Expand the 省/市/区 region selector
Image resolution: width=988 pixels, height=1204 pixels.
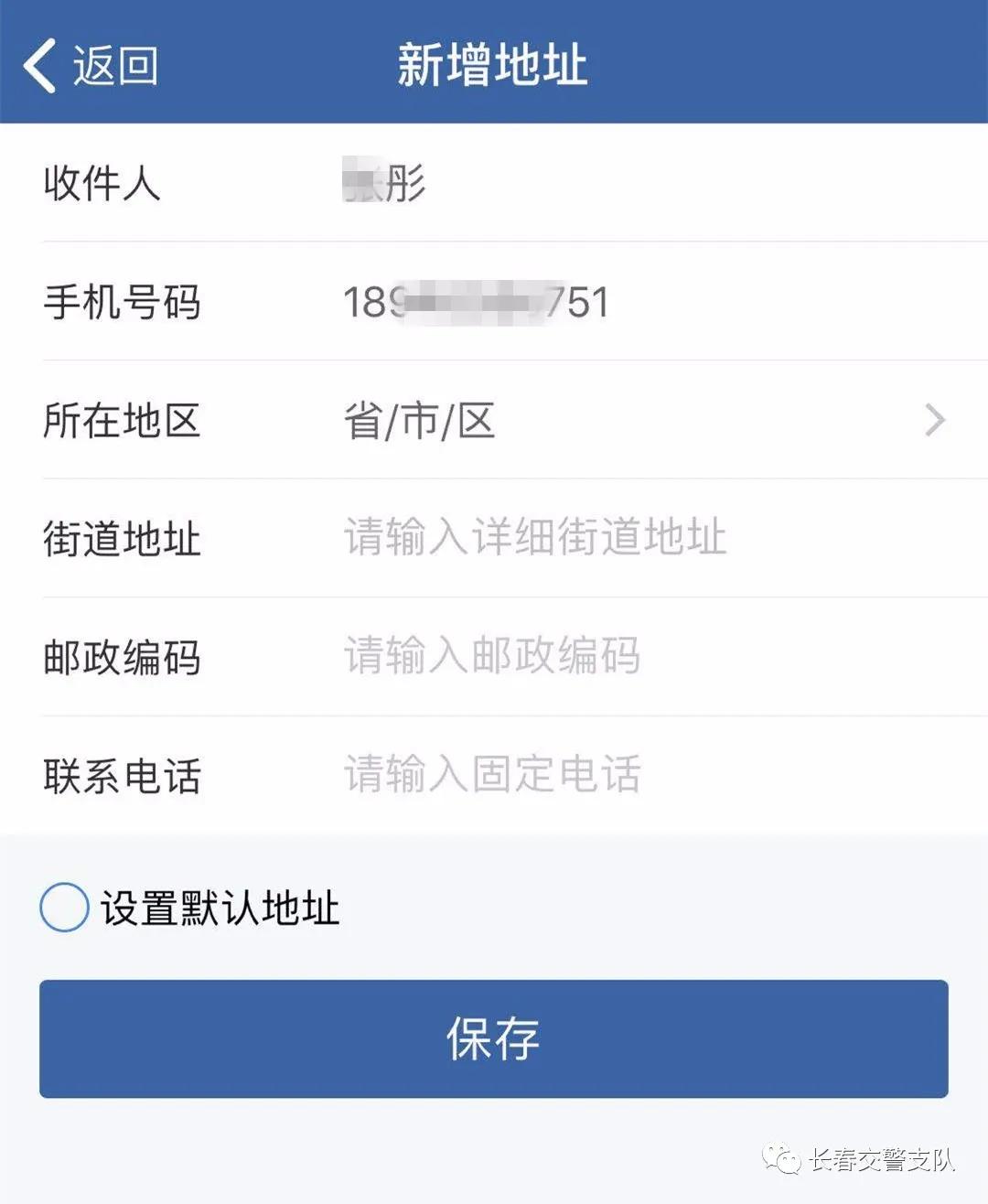coord(419,422)
